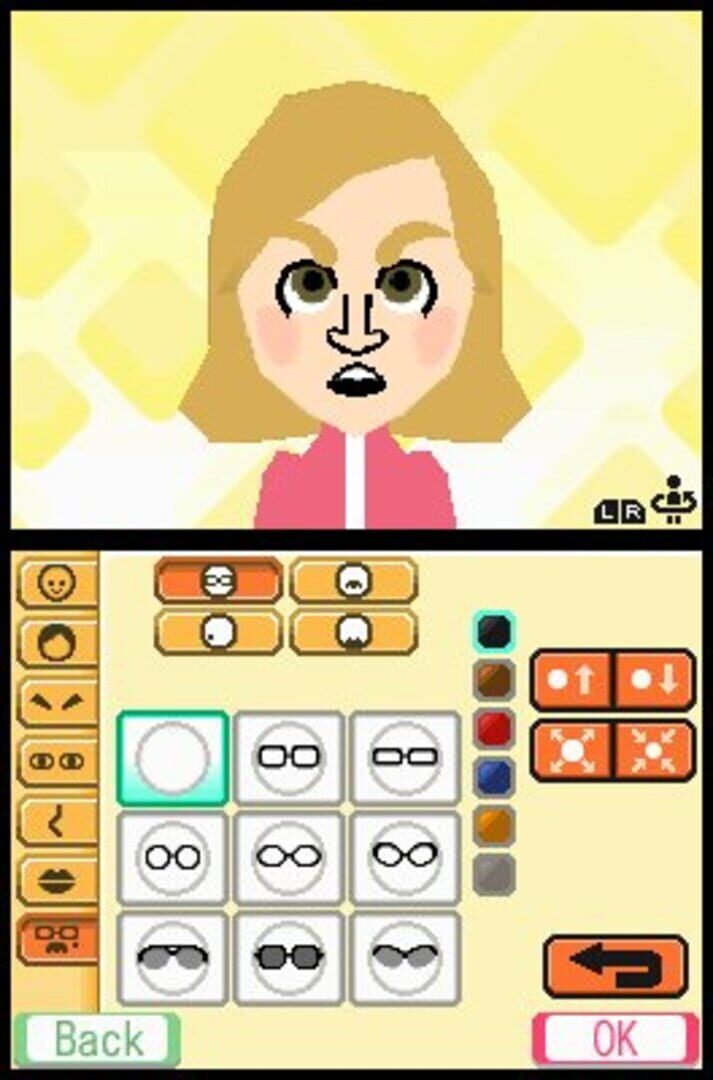Tap the orange undo arrow button
This screenshot has width=713, height=1080.
coord(615,966)
